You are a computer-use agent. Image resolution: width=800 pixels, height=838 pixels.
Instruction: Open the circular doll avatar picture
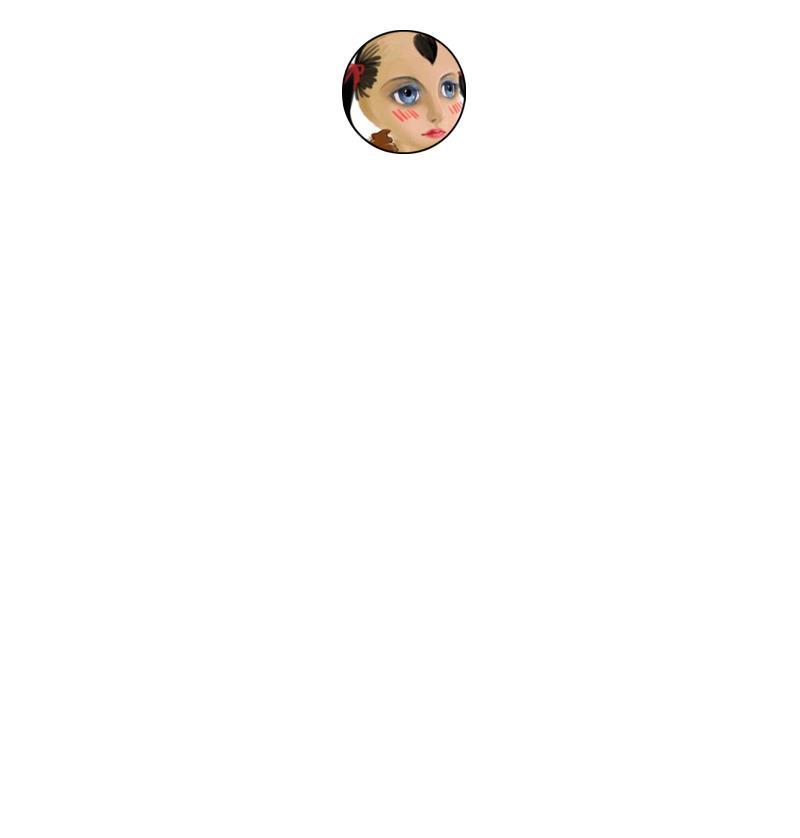(403, 92)
